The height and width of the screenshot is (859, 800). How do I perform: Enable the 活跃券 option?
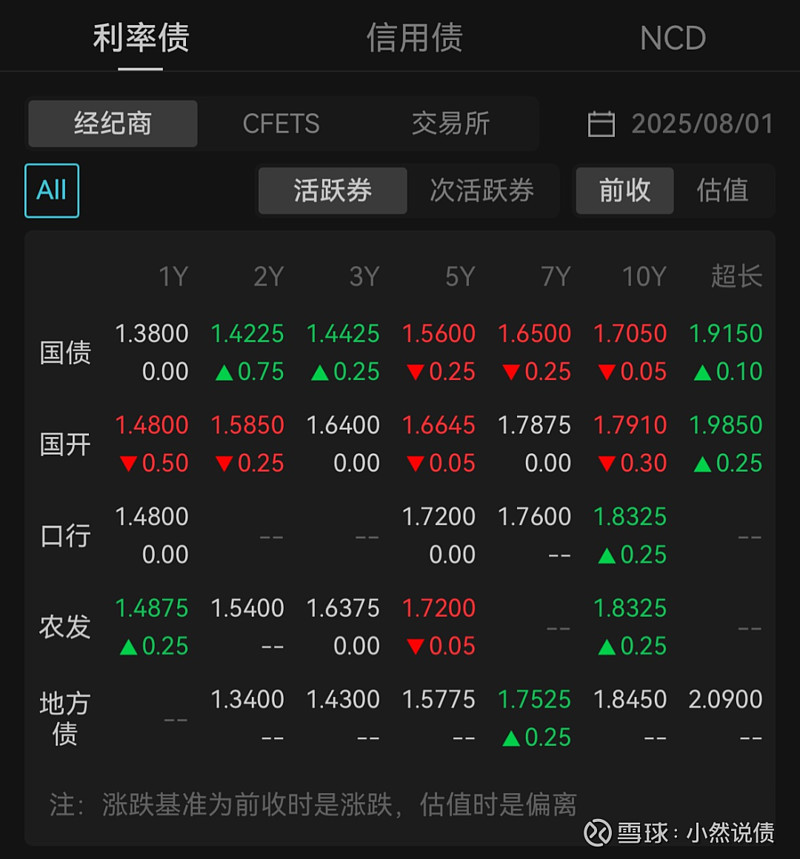click(332, 190)
